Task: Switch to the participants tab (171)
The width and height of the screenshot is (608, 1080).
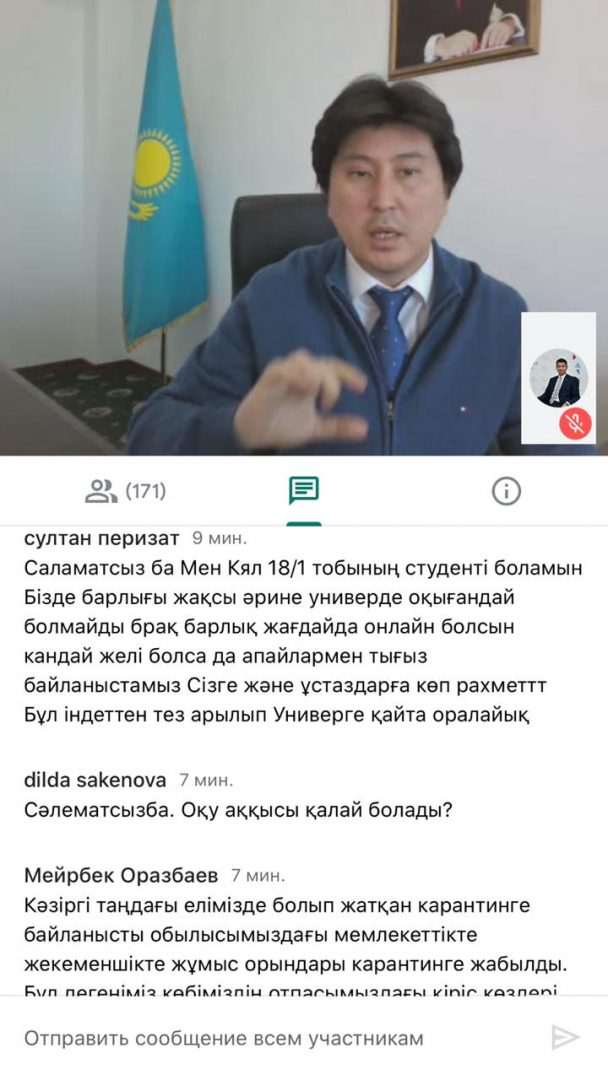Action: [125, 491]
